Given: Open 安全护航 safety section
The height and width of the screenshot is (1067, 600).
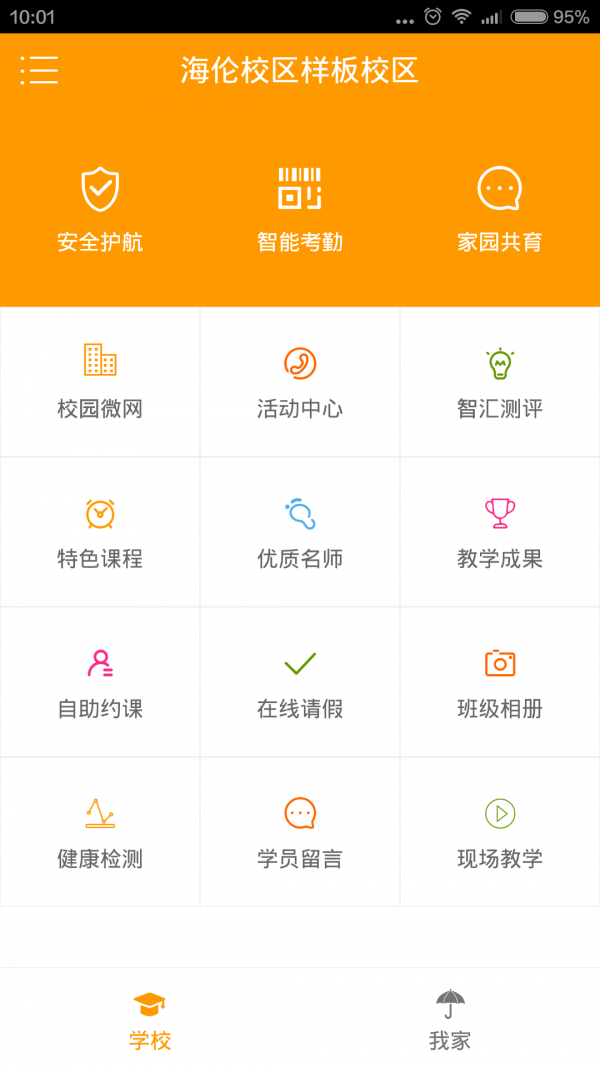Looking at the screenshot, I should (100, 210).
